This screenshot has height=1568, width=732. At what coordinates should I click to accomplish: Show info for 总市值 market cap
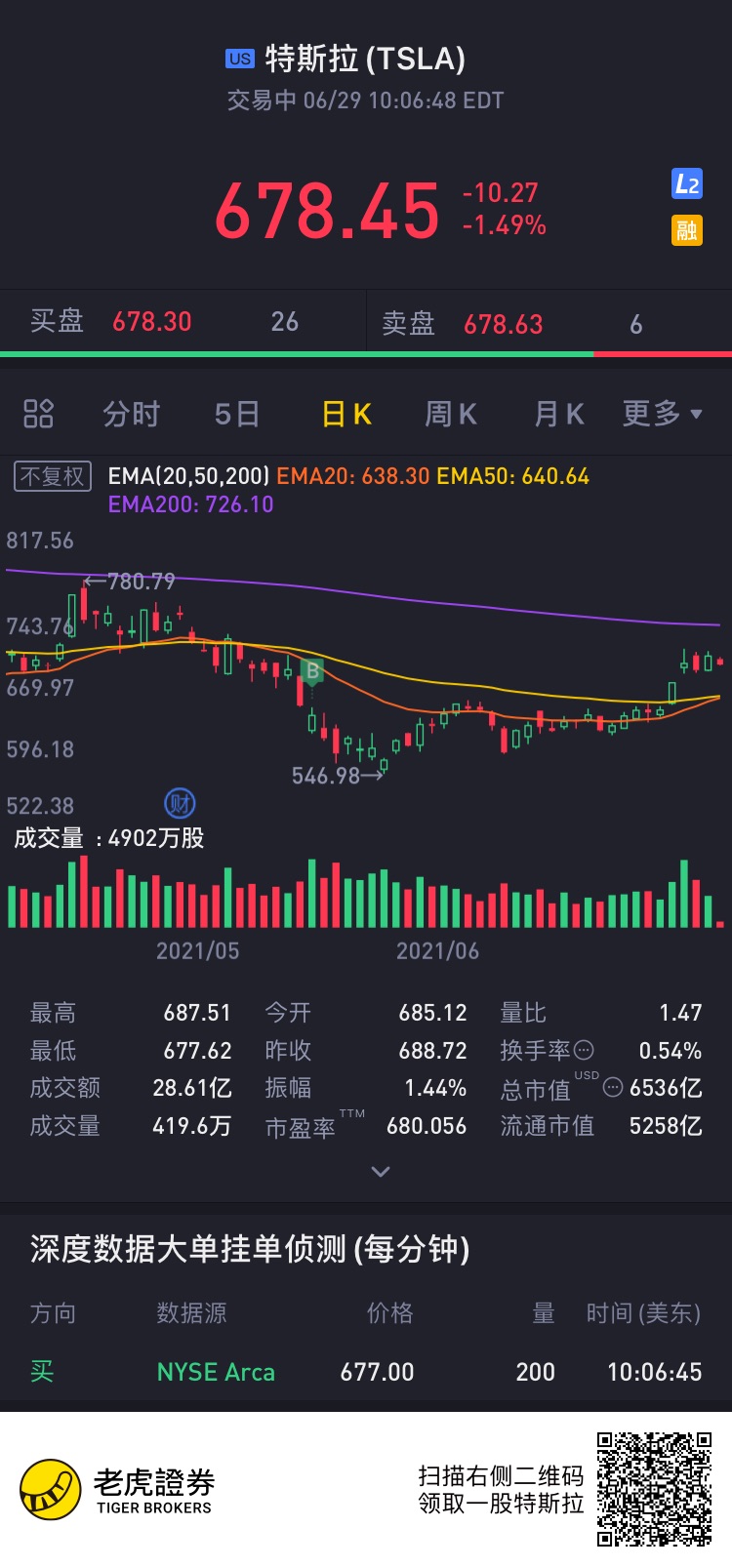tap(613, 1087)
